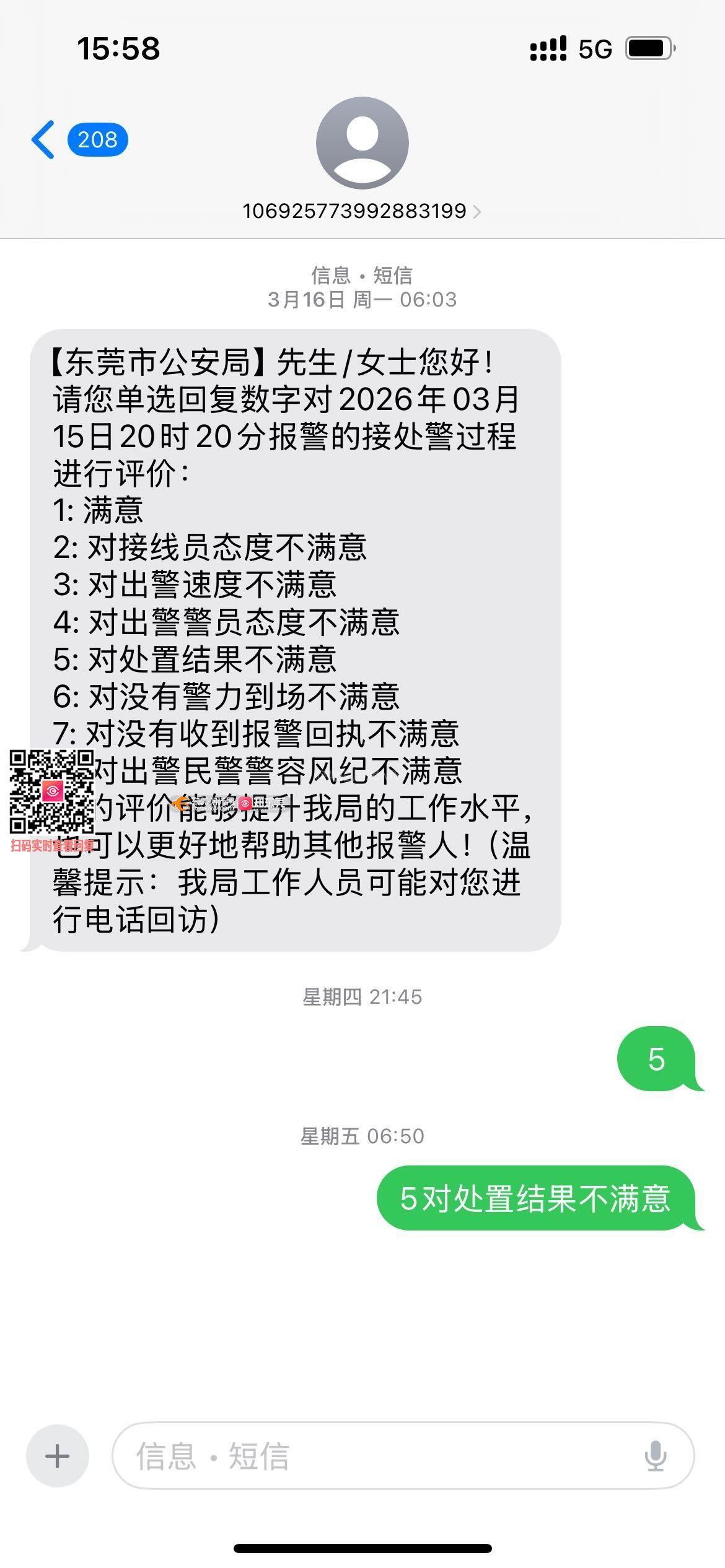Tap the plus button for attachments
The height and width of the screenshot is (1568, 725).
coord(58,1456)
